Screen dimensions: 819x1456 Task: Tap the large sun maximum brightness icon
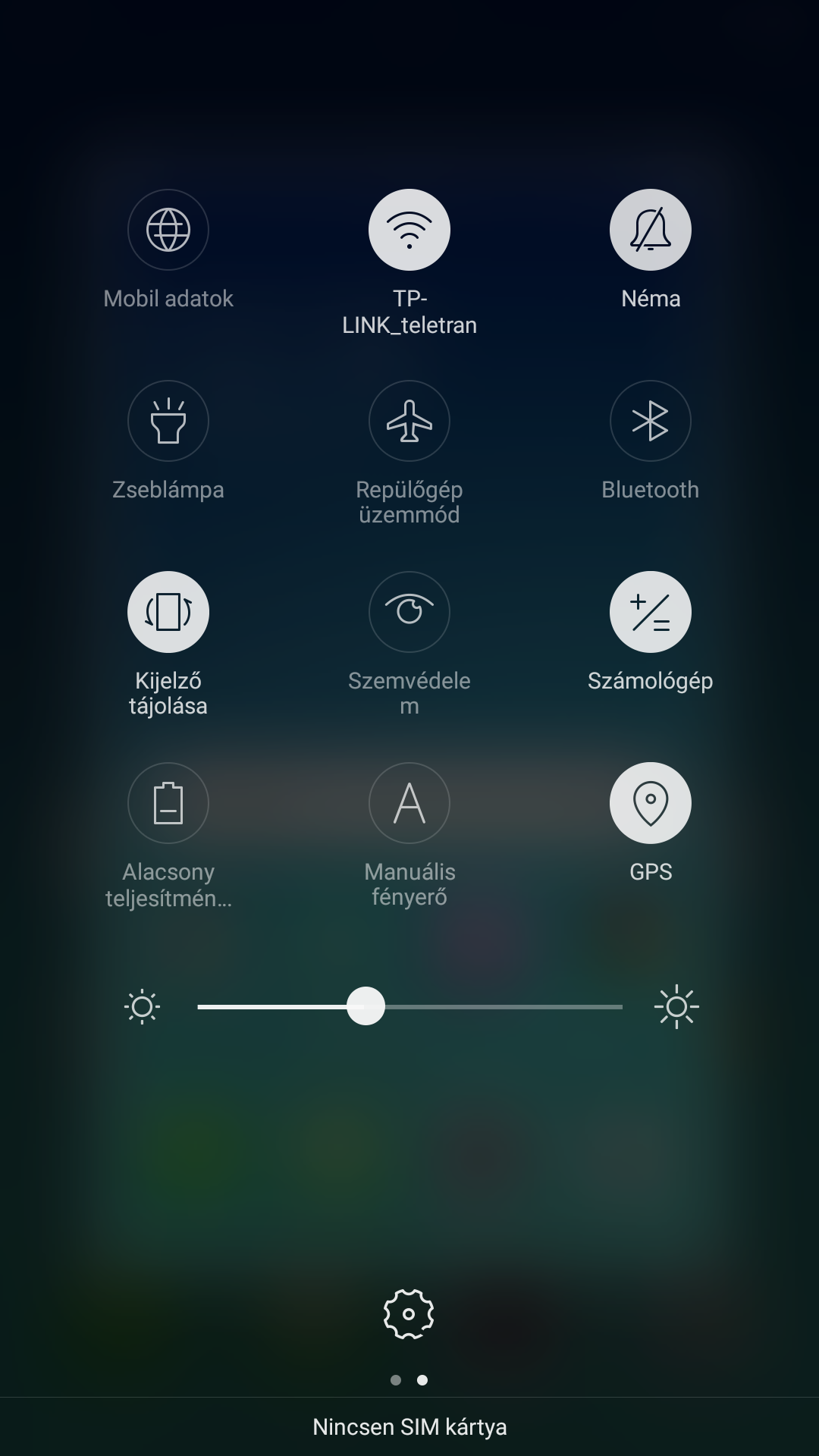(x=676, y=1007)
